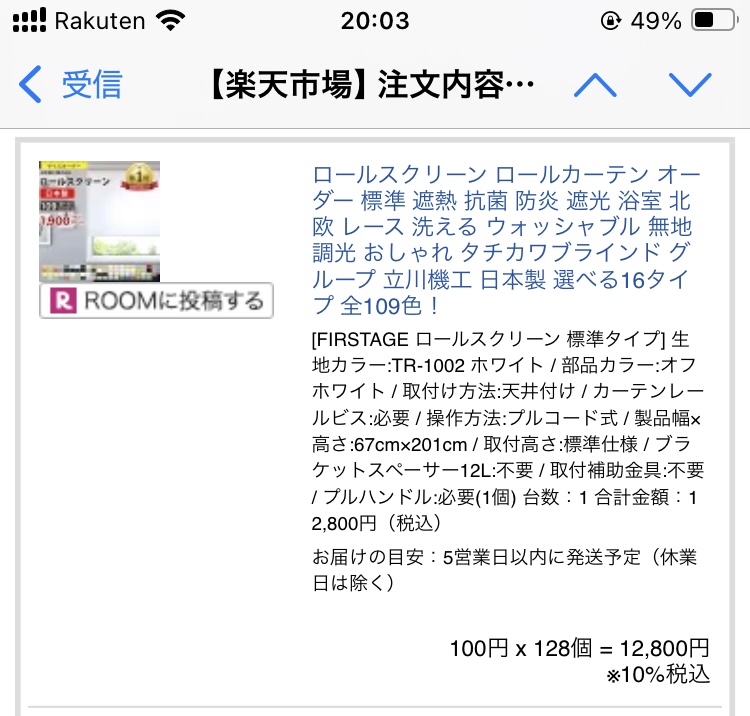Go back to the 受信 inbox
Screen dimensions: 750x716
point(70,85)
